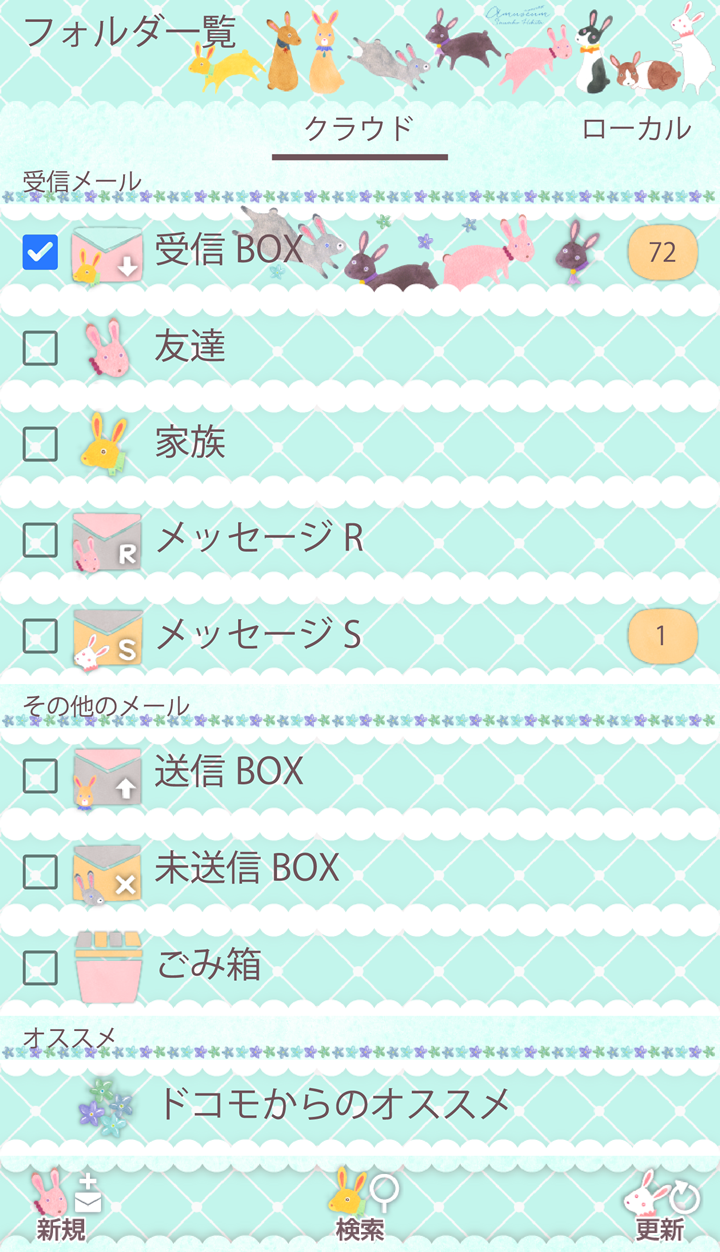Open the 未送信 BOX folder
Screen dimensions: 720x1252
pos(247,868)
